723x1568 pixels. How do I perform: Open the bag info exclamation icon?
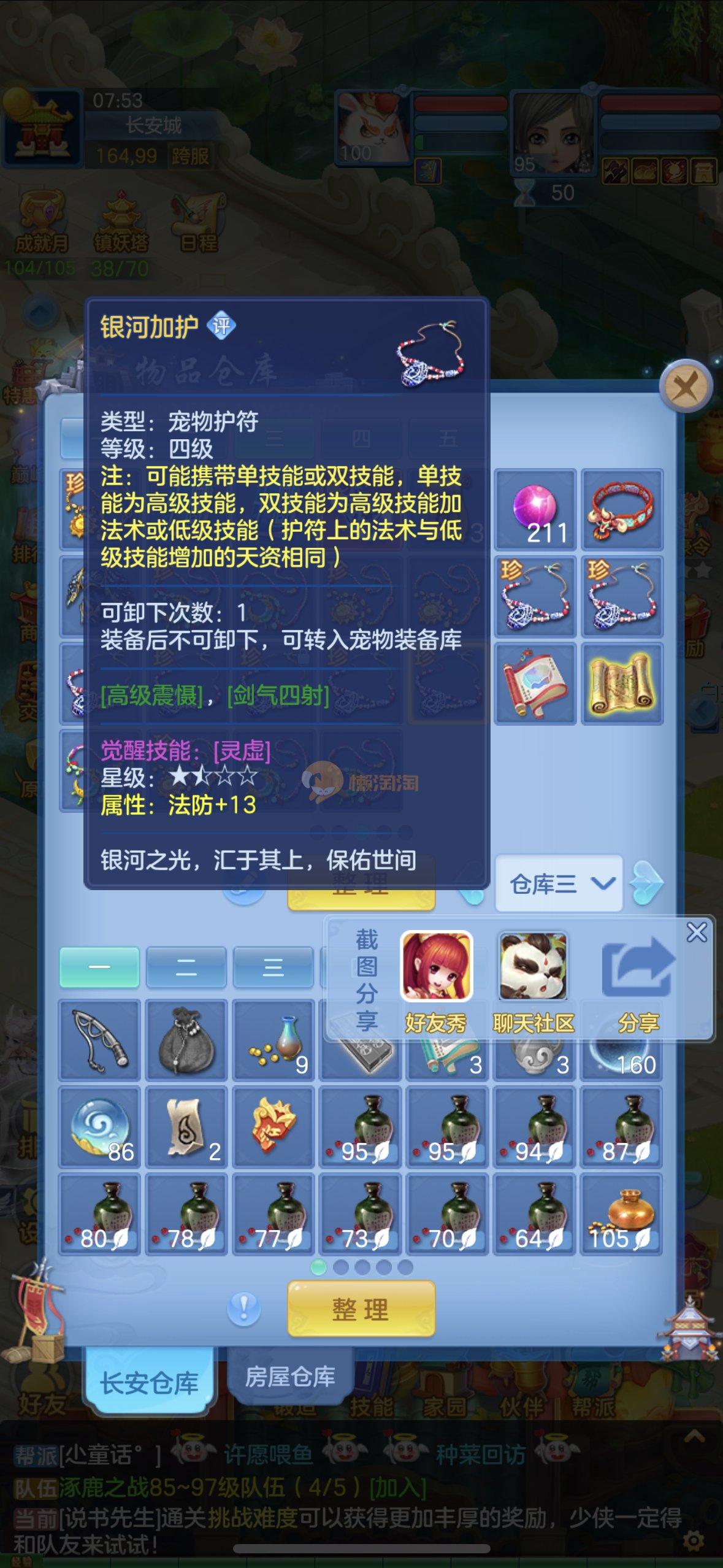tap(243, 1308)
